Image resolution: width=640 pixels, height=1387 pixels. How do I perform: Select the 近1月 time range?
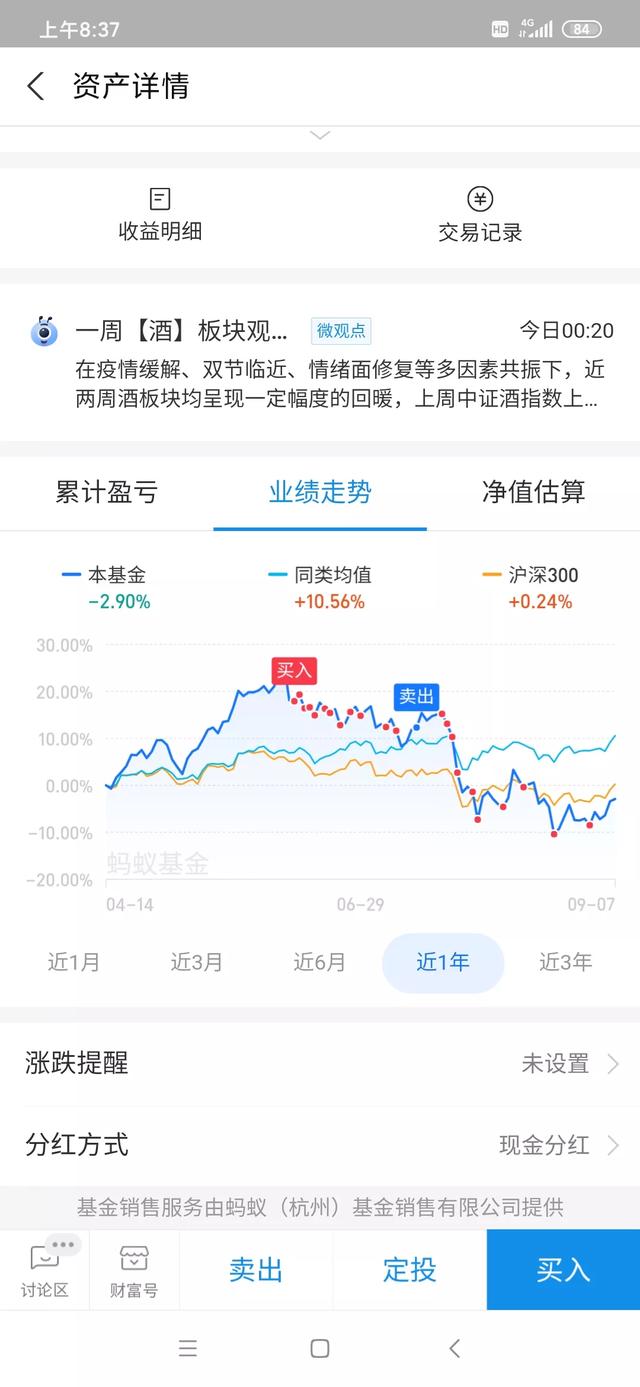[74, 962]
